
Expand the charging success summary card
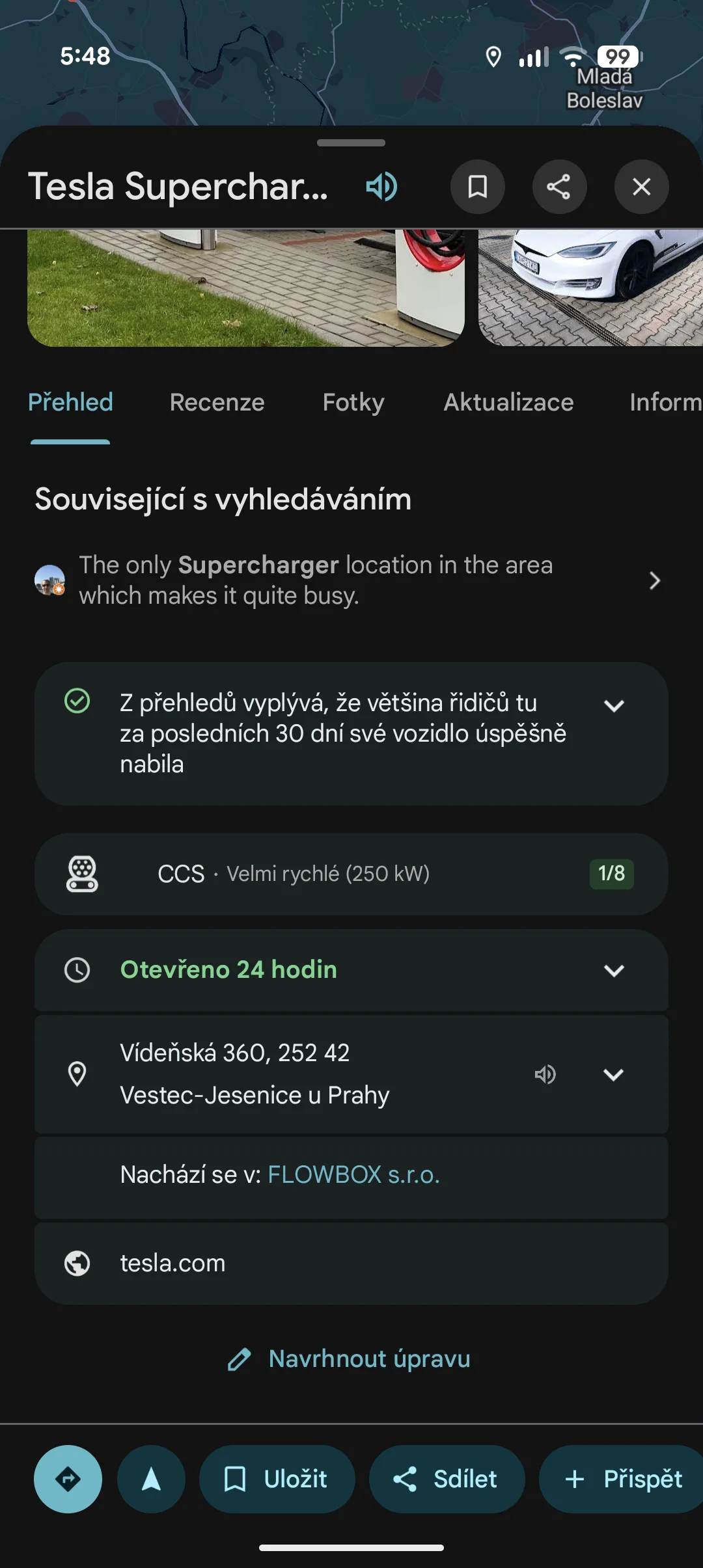614,706
